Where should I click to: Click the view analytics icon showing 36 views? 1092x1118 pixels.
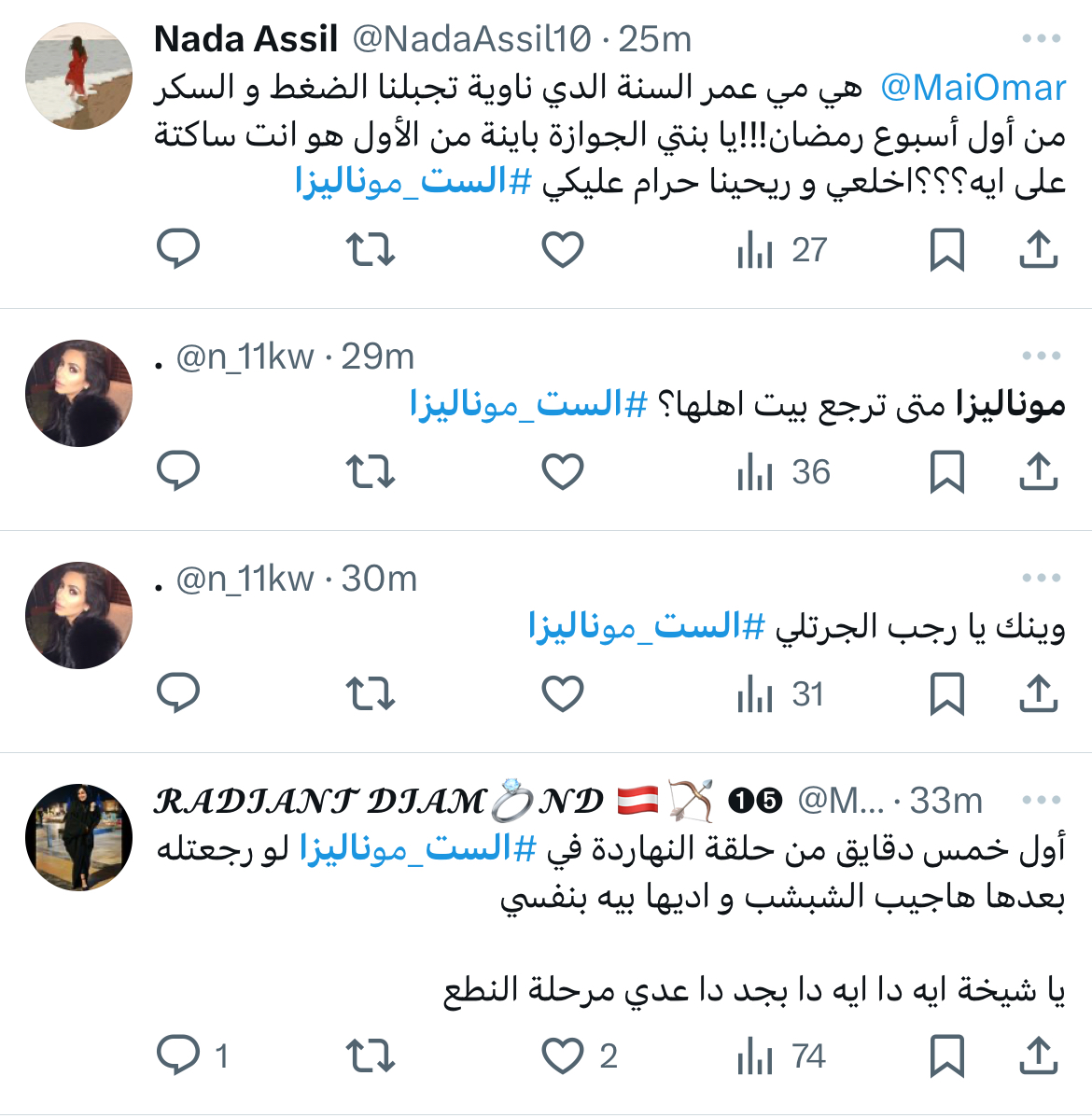click(754, 471)
